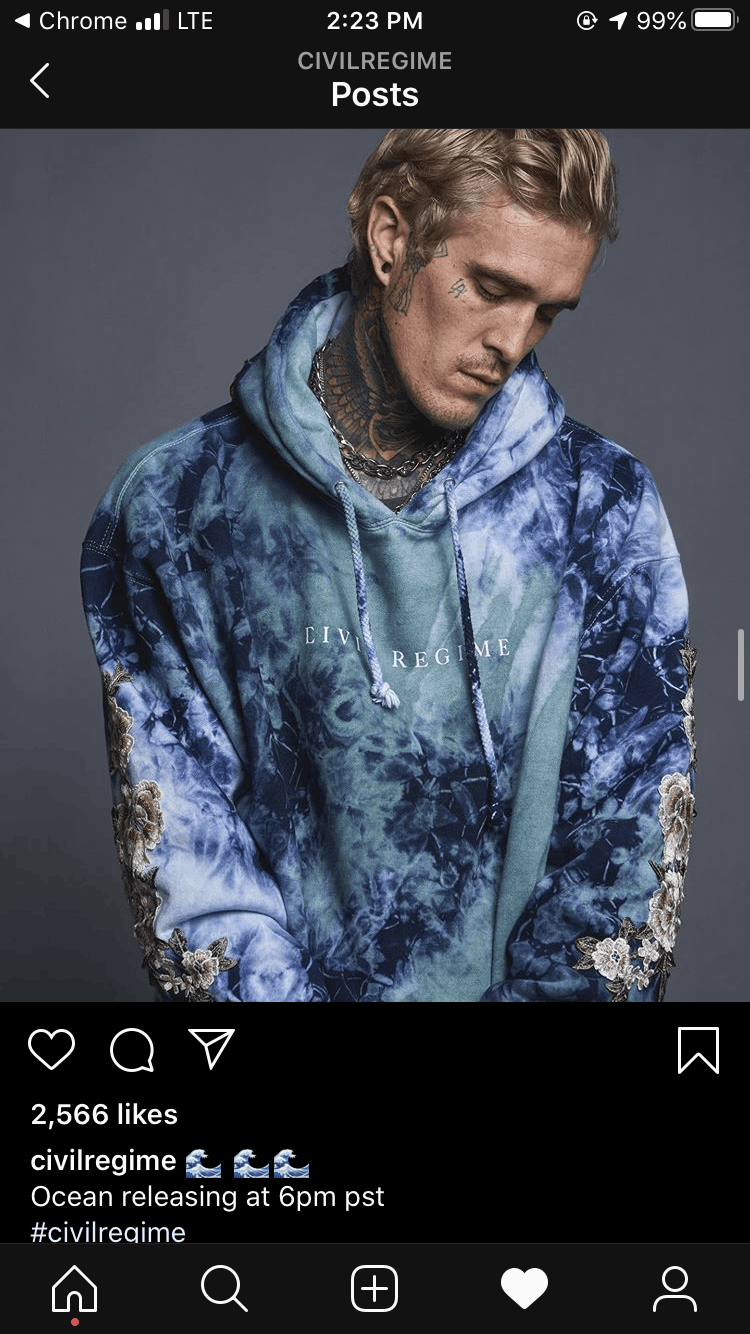
Task: Open comments on the civilregime post
Action: pyautogui.click(x=131, y=1050)
